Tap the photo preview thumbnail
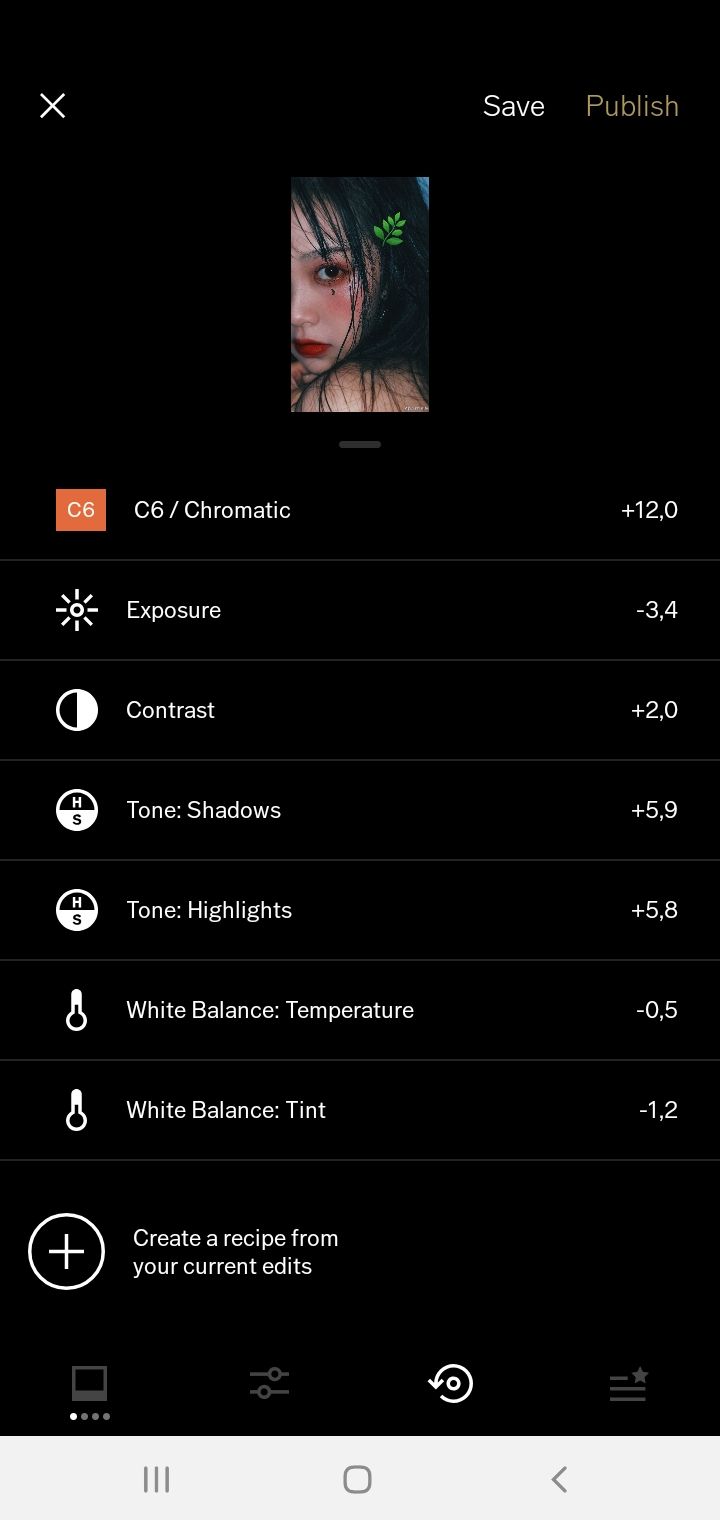The image size is (720, 1520). tap(360, 294)
